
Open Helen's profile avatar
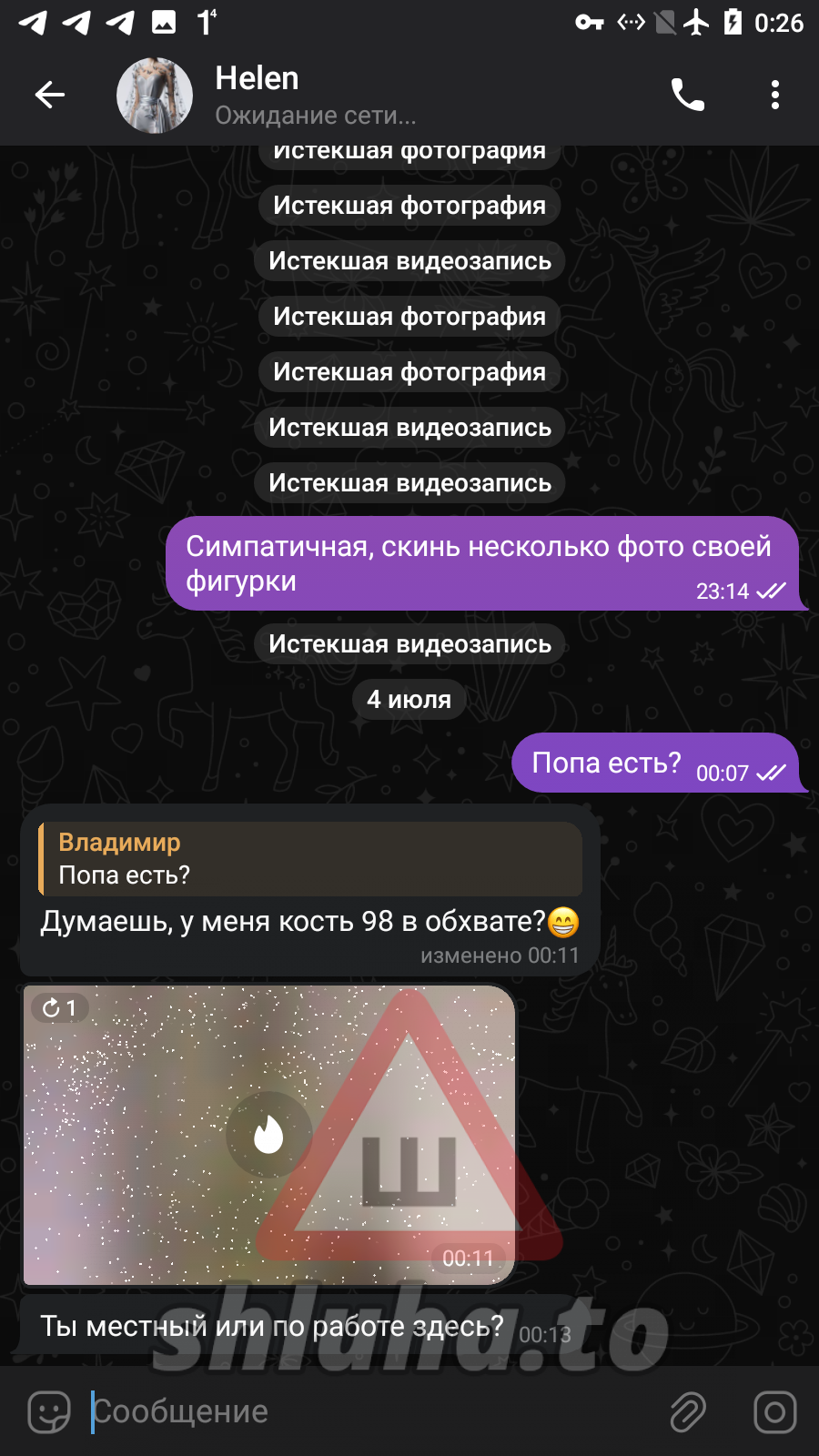pyautogui.click(x=155, y=96)
